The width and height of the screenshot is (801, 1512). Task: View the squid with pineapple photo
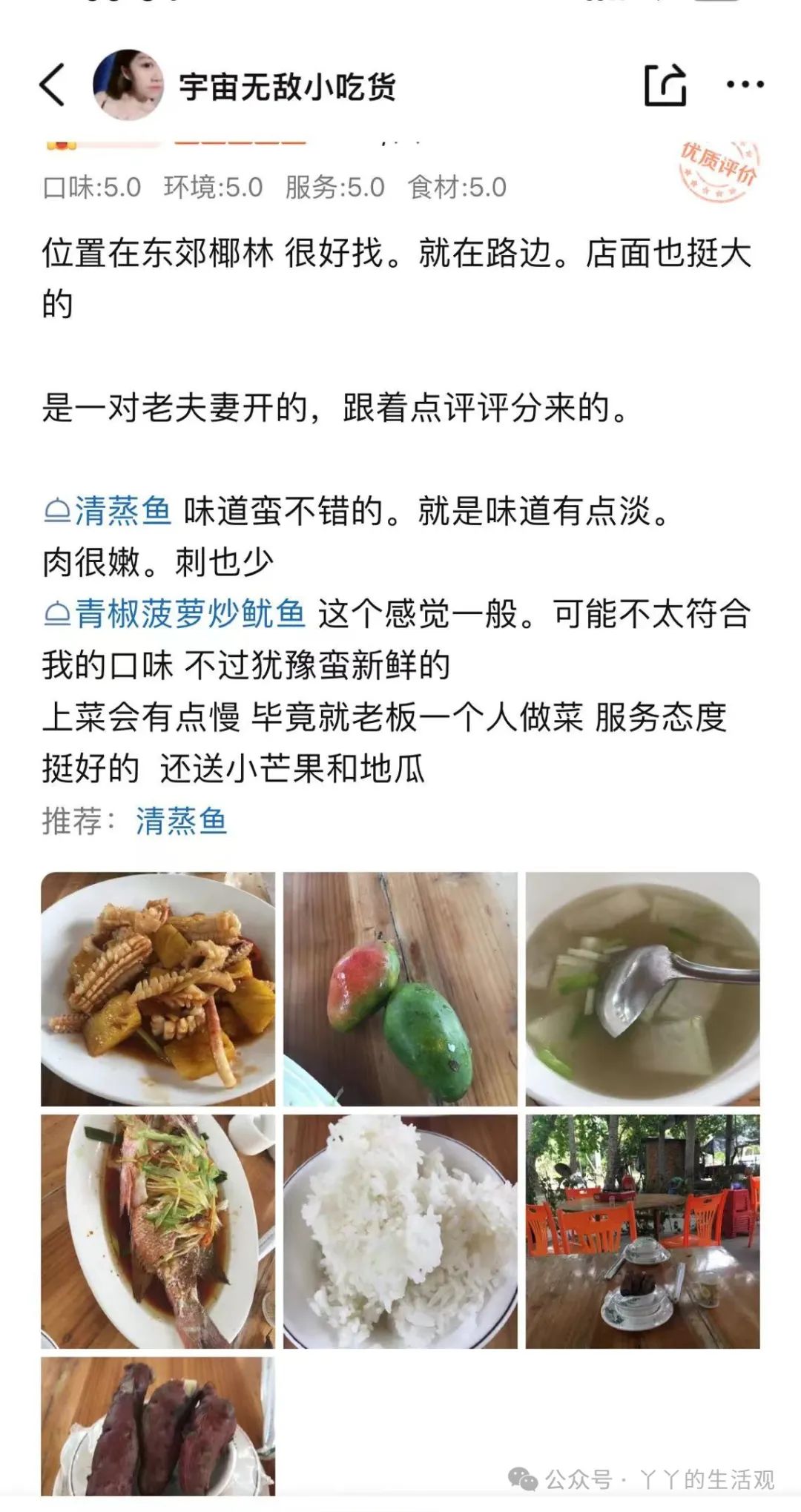pyautogui.click(x=158, y=989)
